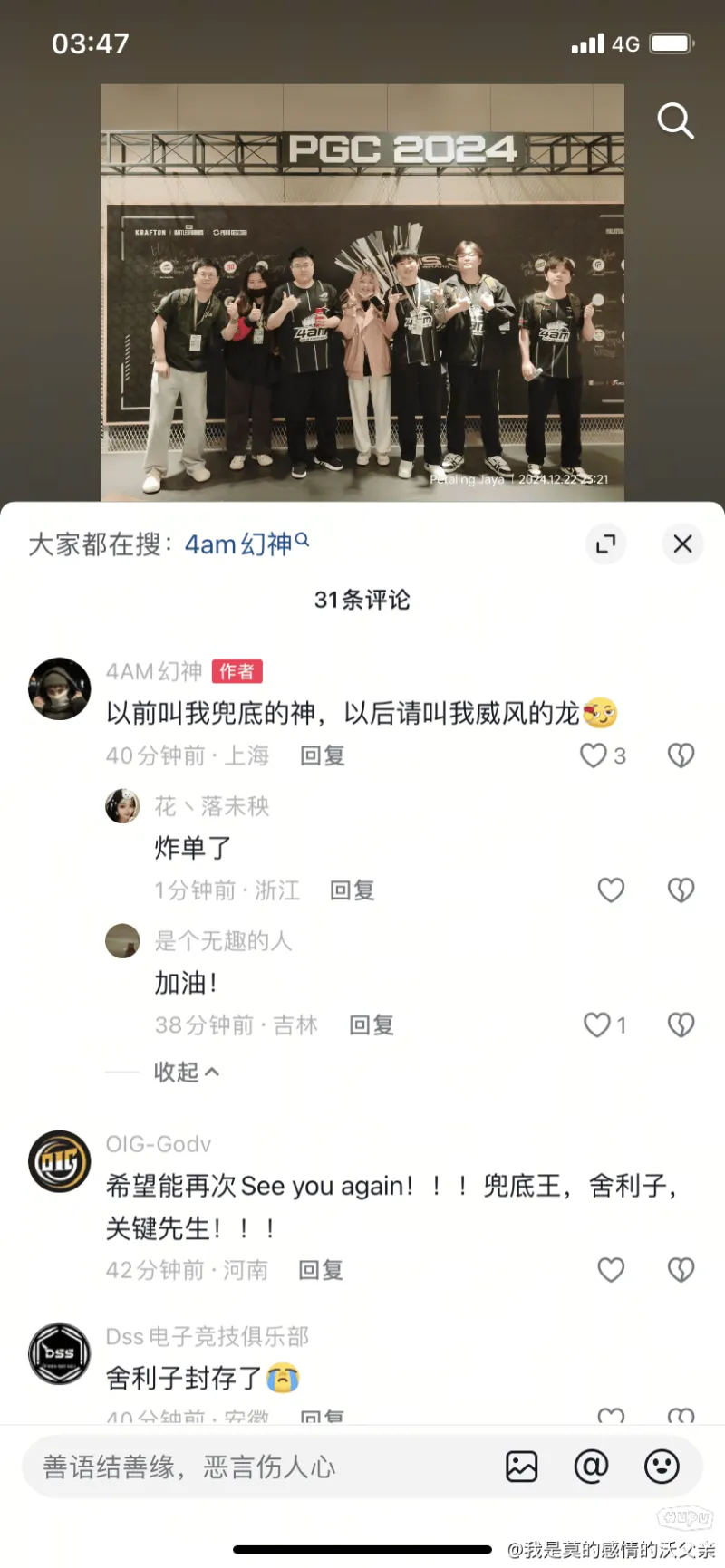Open the search magnifier over the photo
This screenshot has height=1568, width=725.
[675, 120]
